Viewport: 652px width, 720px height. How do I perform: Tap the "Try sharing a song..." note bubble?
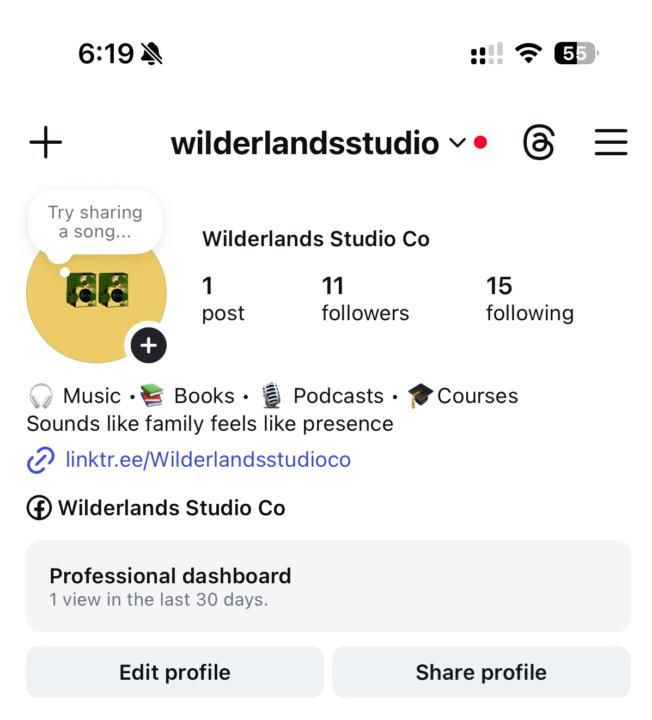(x=95, y=221)
